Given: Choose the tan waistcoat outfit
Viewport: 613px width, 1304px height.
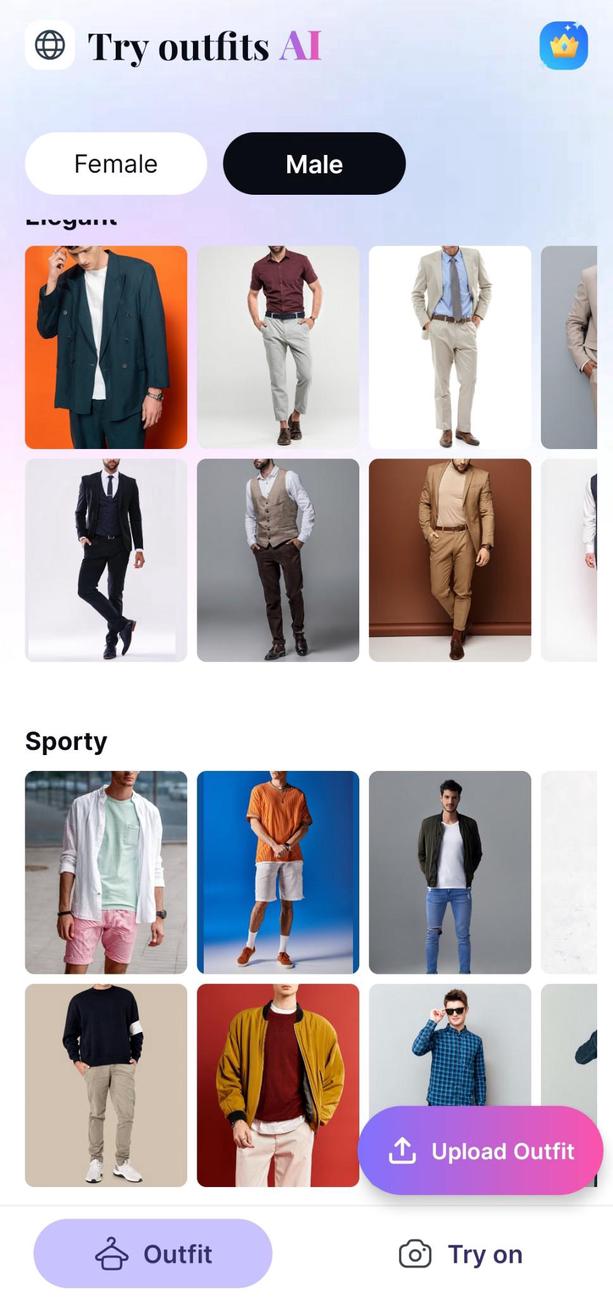Looking at the screenshot, I should (x=278, y=560).
